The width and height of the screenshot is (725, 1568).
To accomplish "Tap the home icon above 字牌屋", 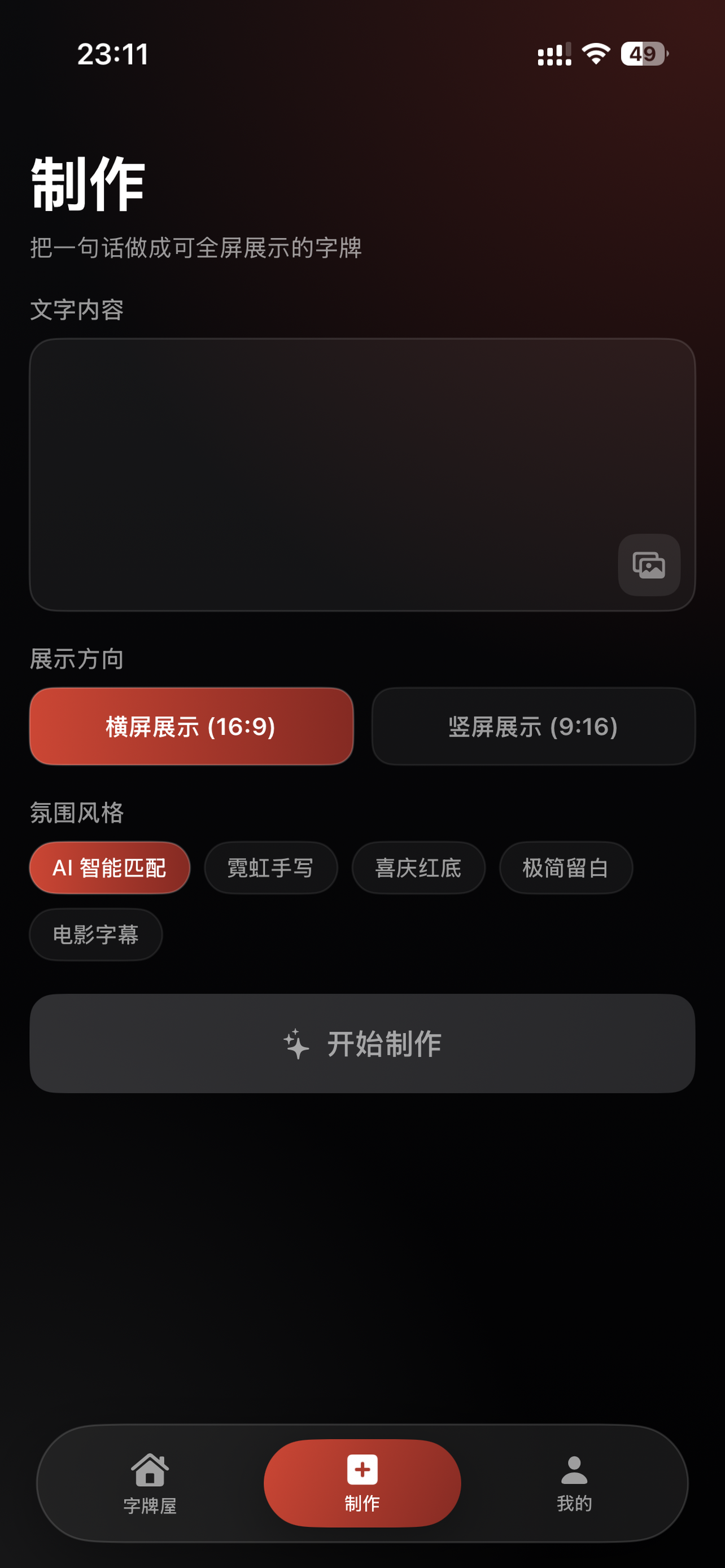I will 150,1469.
